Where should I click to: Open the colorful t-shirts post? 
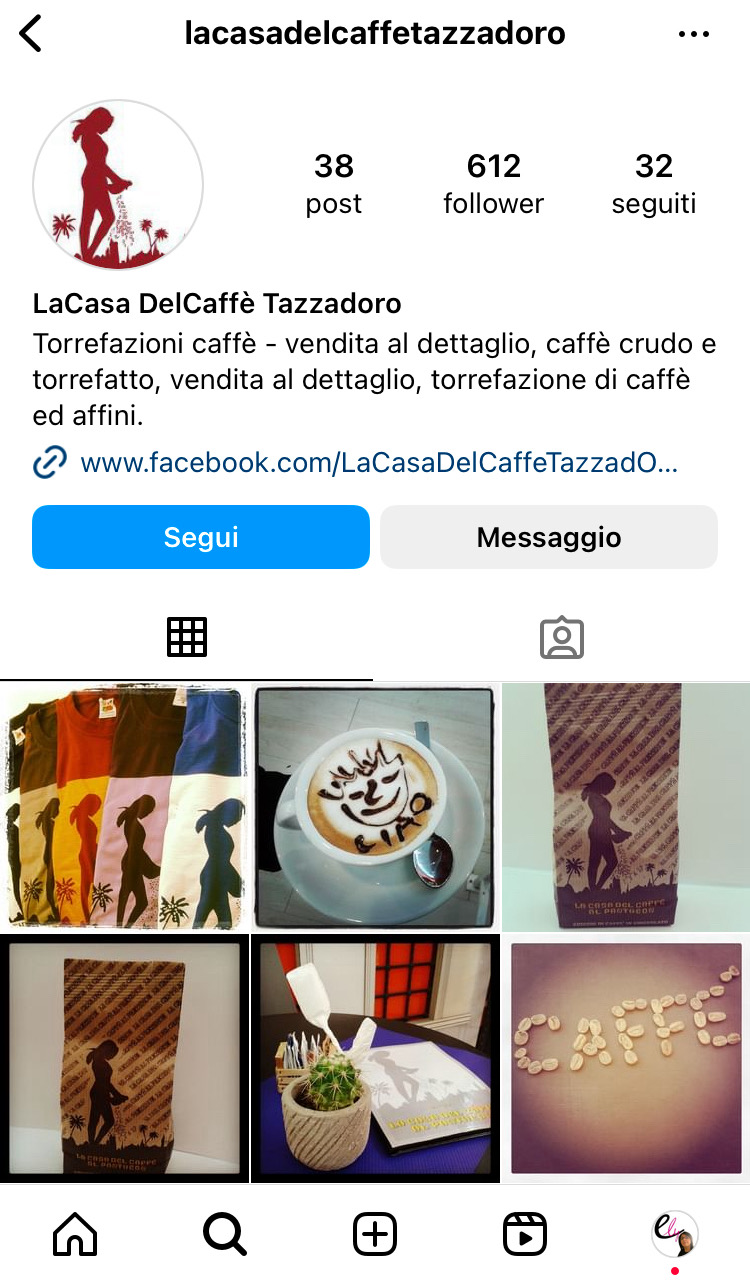[x=124, y=807]
